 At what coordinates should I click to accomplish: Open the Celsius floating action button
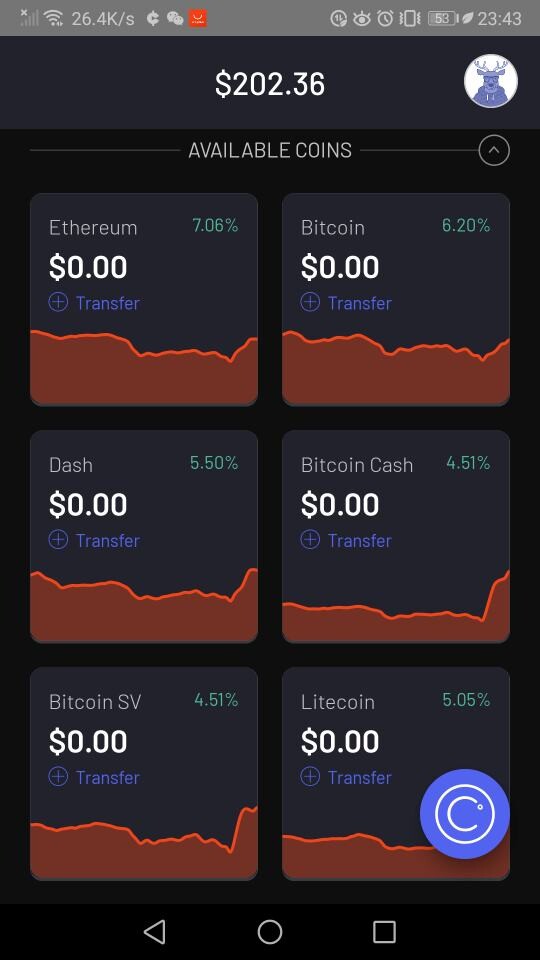465,813
